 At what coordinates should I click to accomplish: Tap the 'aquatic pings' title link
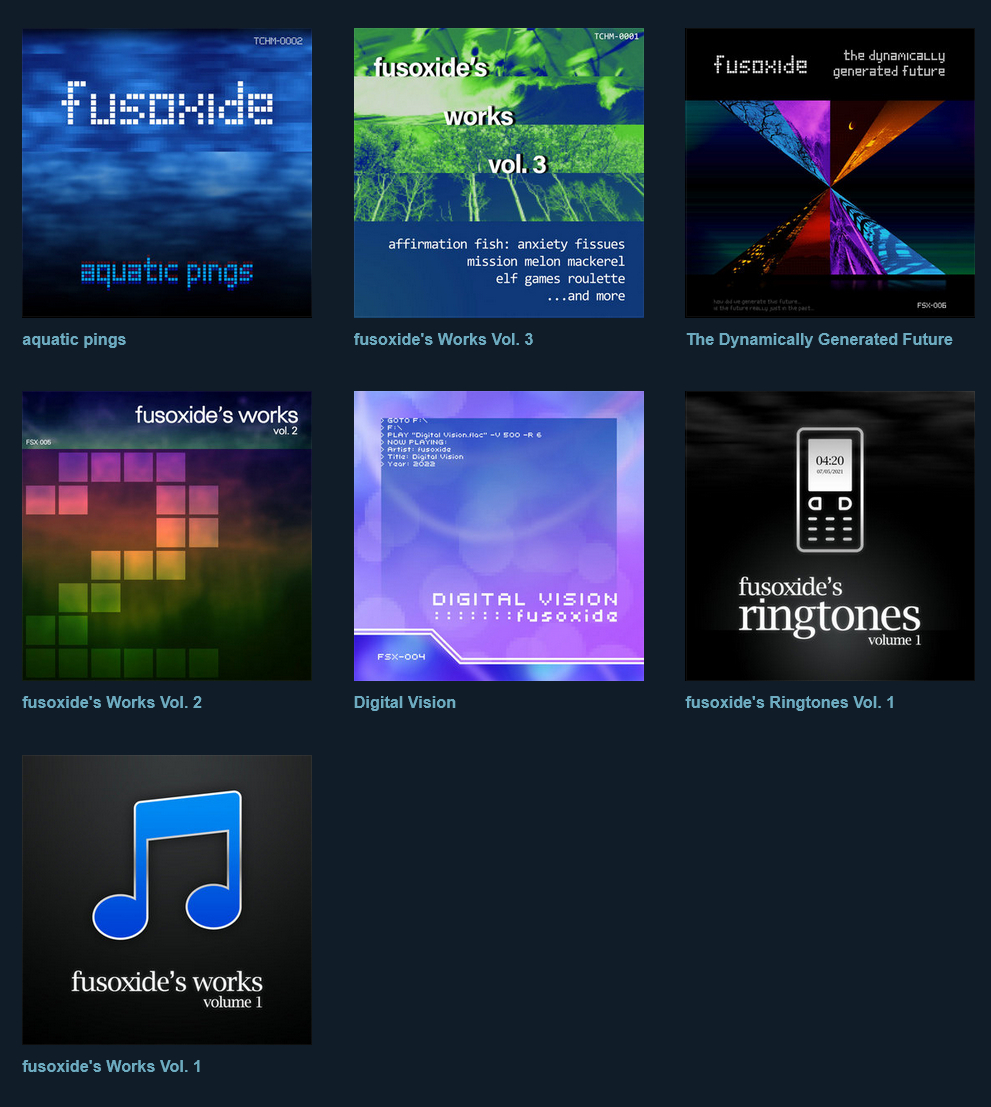click(74, 339)
